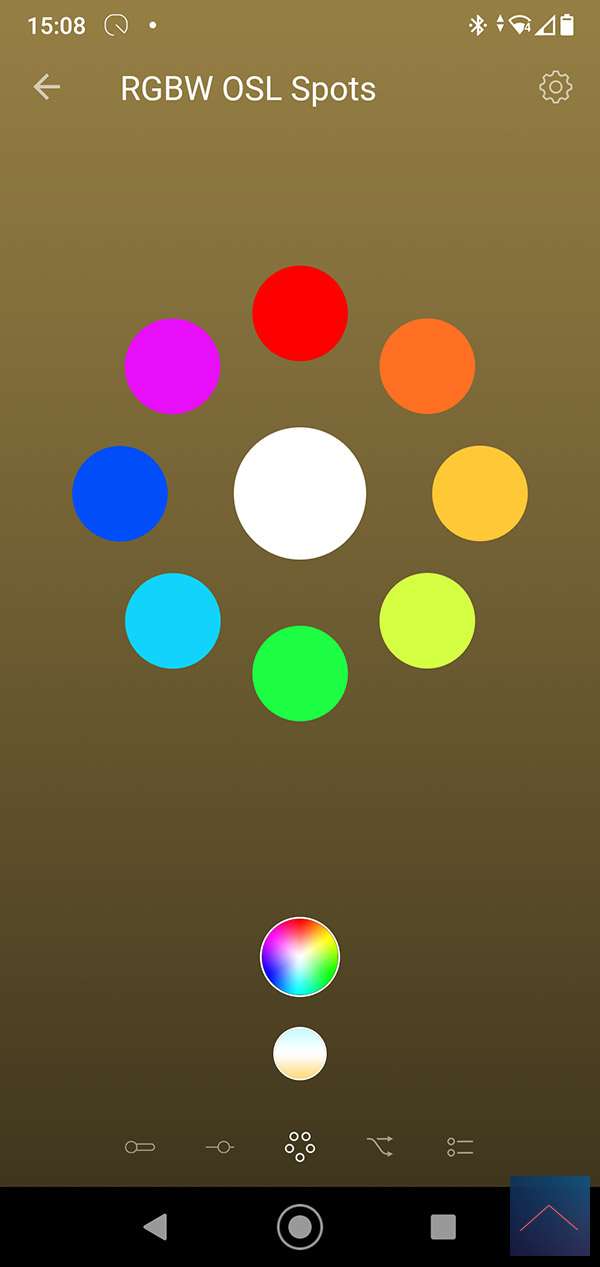Open the settings gear
600x1267 pixels.
click(555, 87)
